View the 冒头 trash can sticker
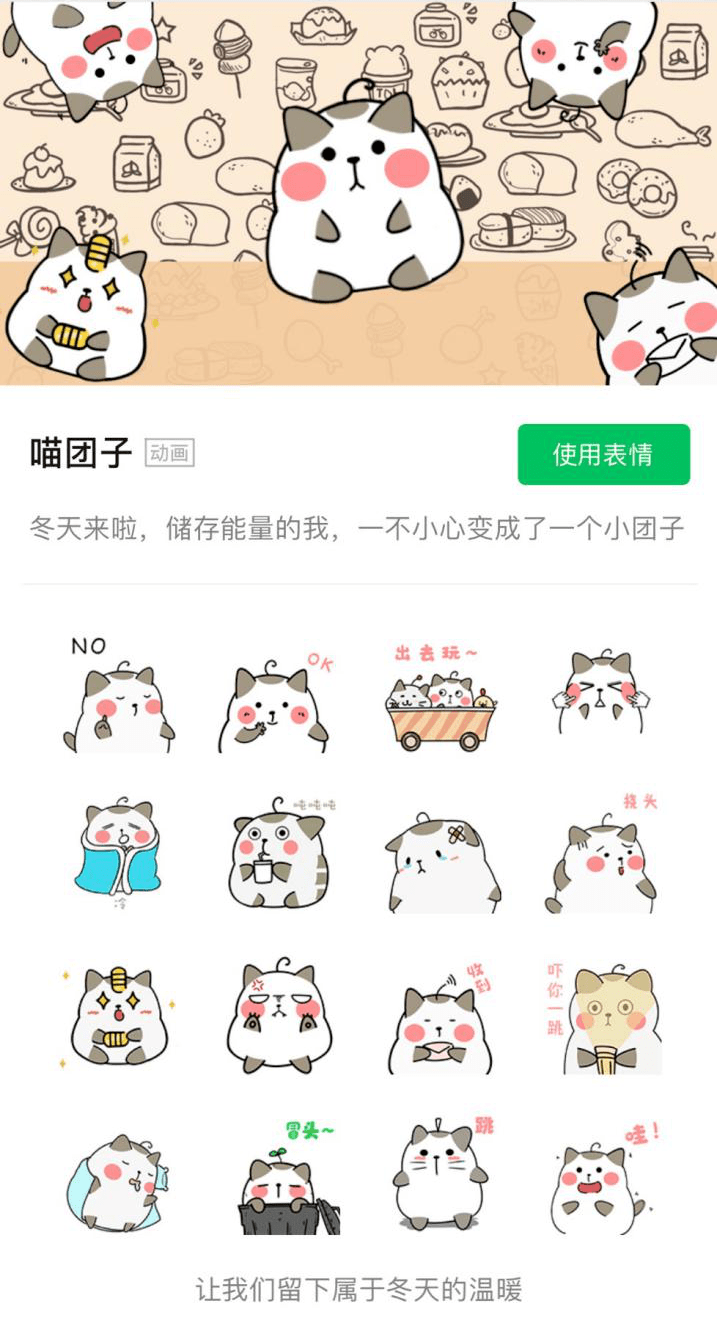This screenshot has height=1320, width=718. 287,1180
